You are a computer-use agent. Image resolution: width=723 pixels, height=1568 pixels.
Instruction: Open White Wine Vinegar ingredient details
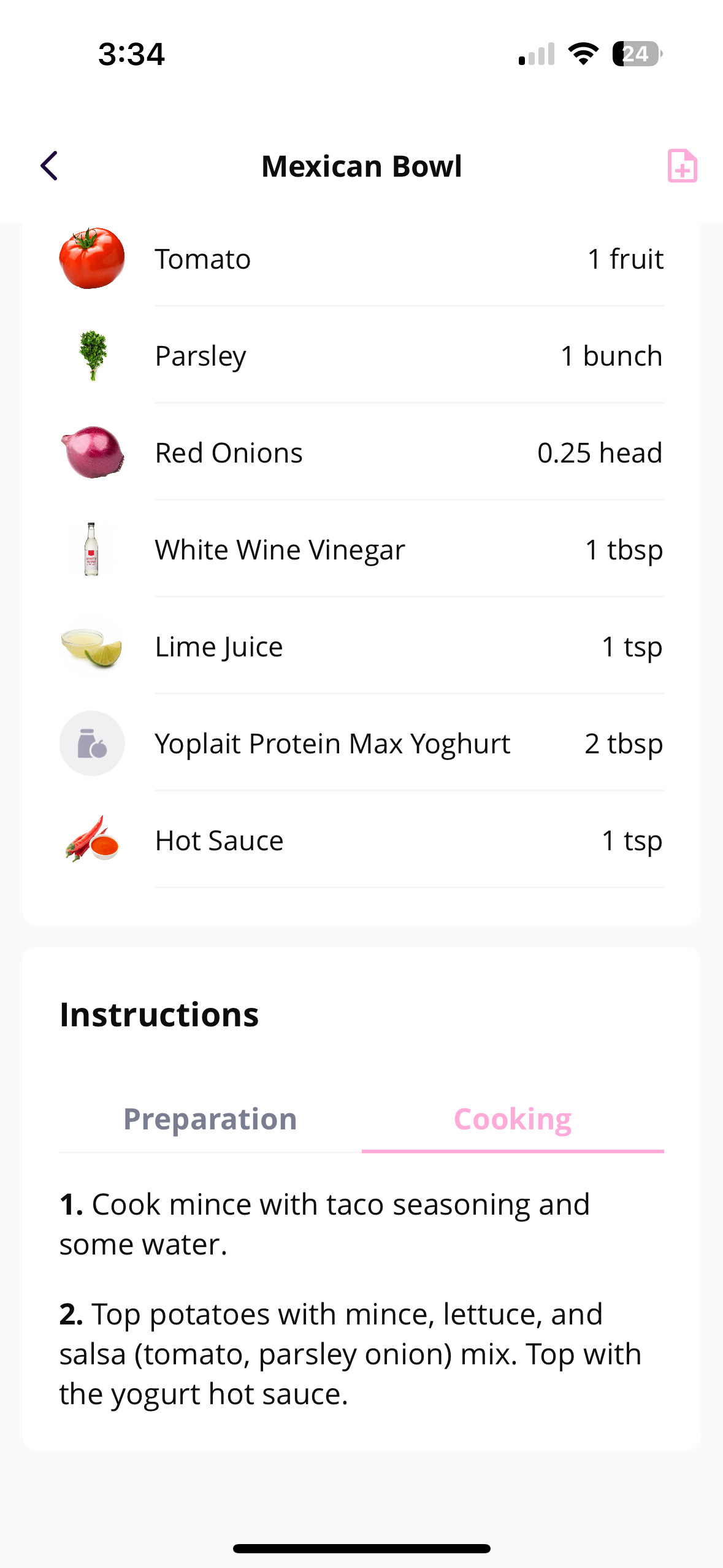pyautogui.click(x=362, y=550)
